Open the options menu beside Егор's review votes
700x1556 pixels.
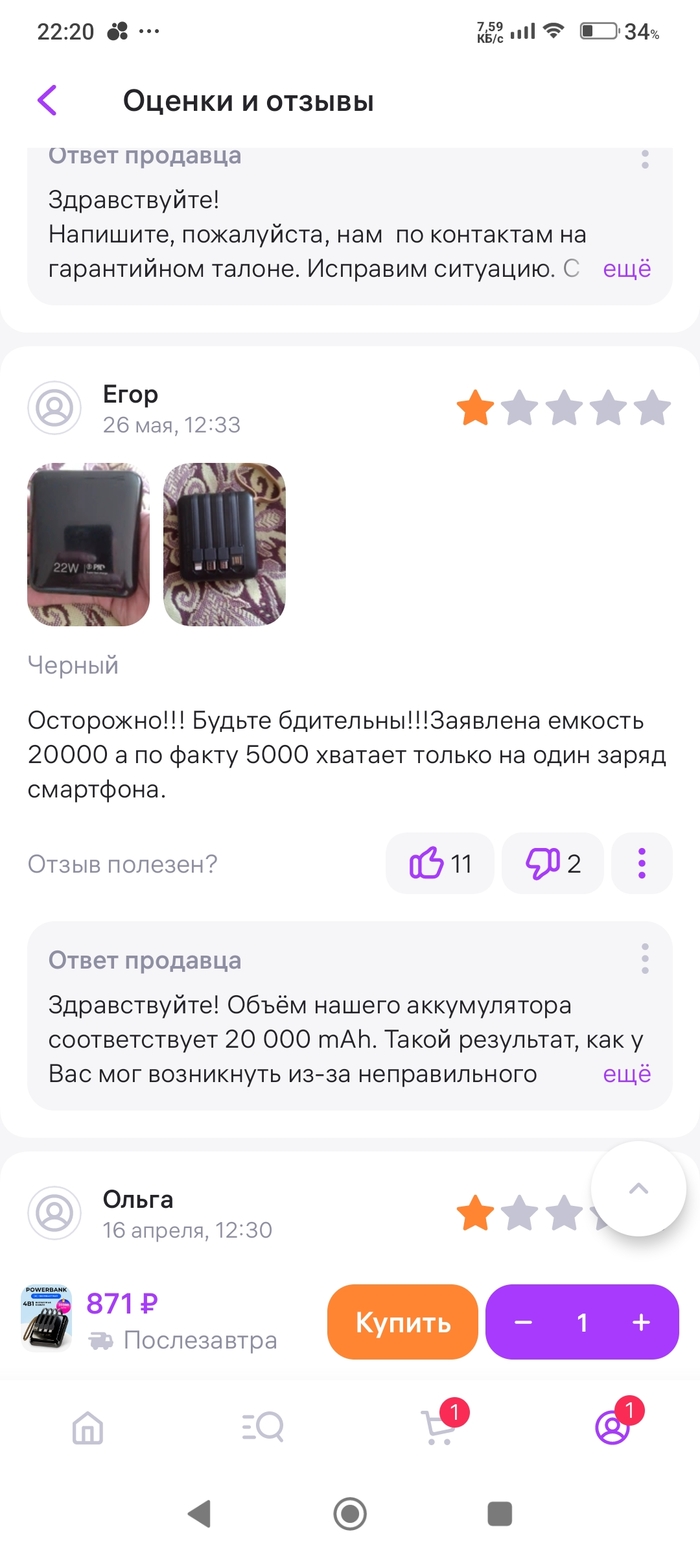pyautogui.click(x=642, y=863)
